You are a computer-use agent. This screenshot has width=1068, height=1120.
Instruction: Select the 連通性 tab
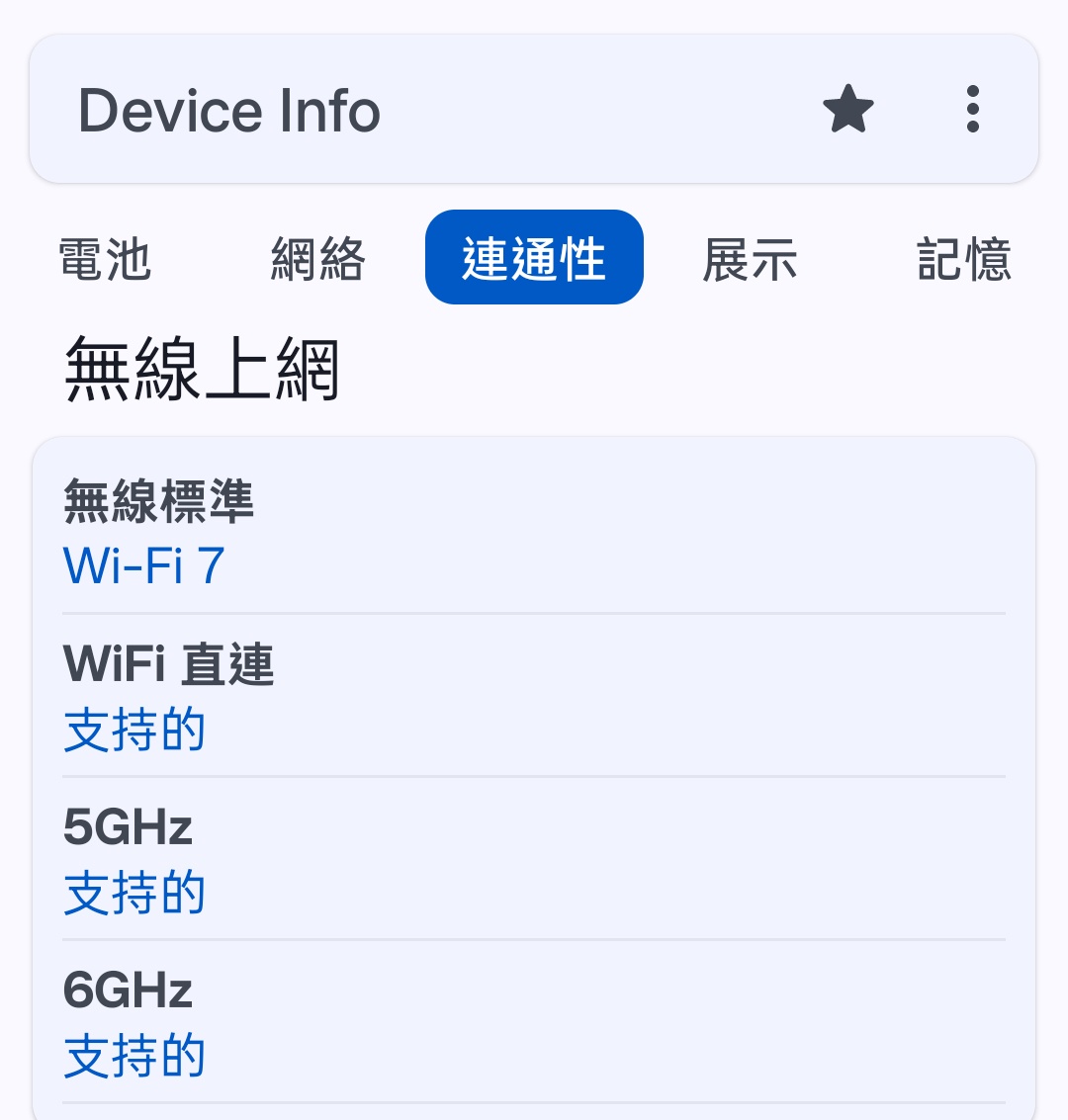point(534,257)
